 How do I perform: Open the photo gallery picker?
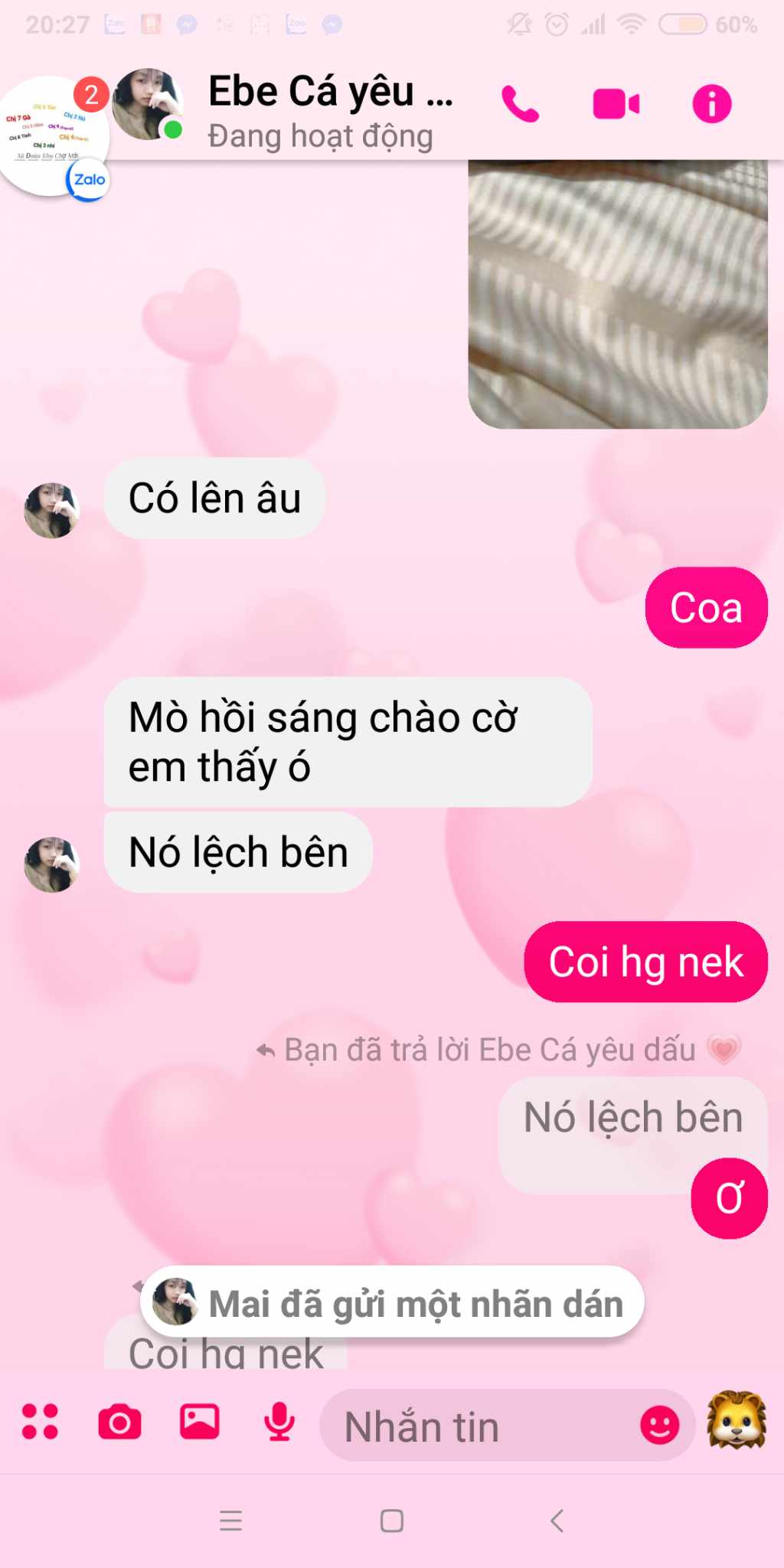click(199, 1423)
